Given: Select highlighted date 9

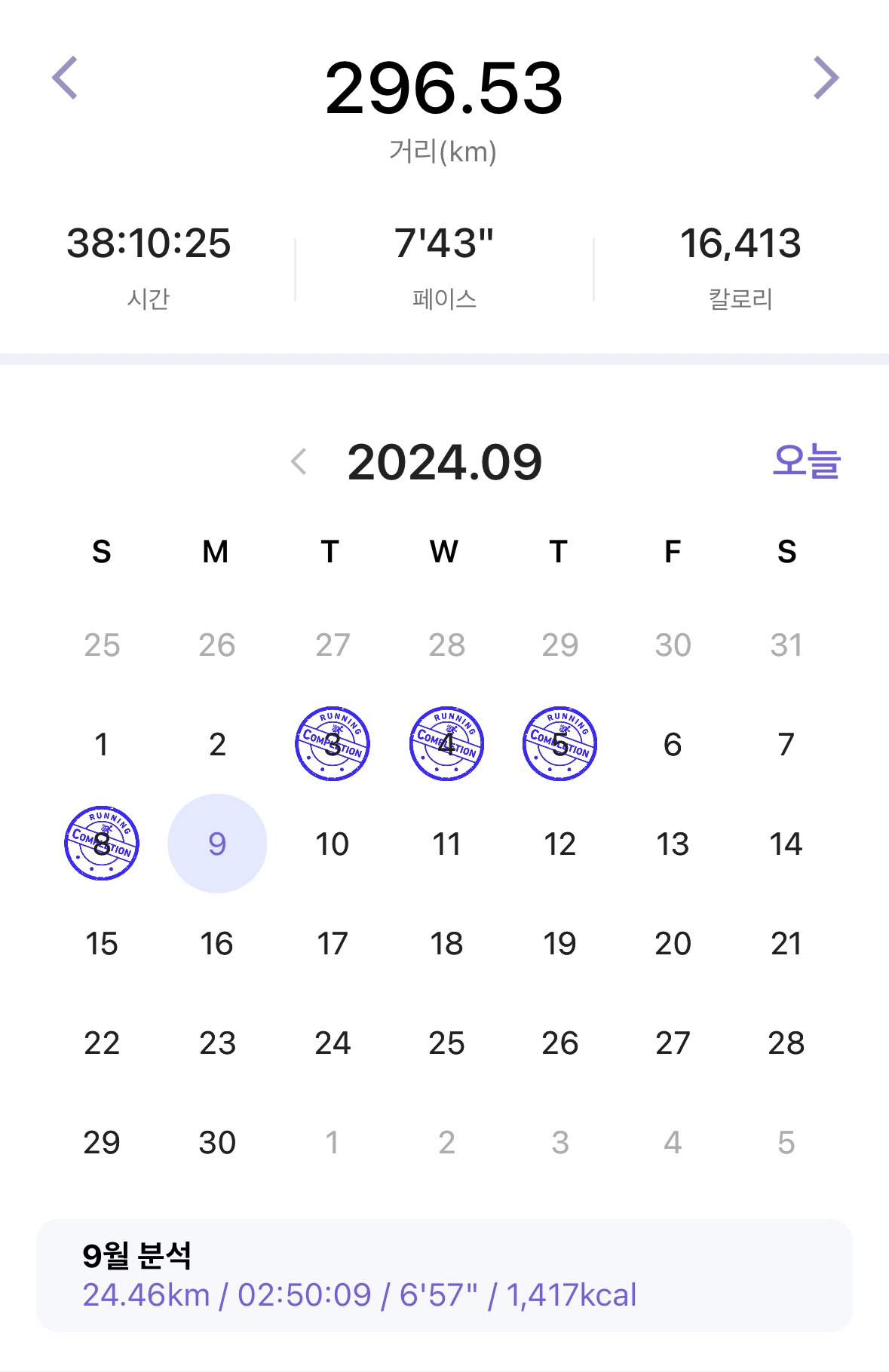Looking at the screenshot, I should tap(217, 844).
